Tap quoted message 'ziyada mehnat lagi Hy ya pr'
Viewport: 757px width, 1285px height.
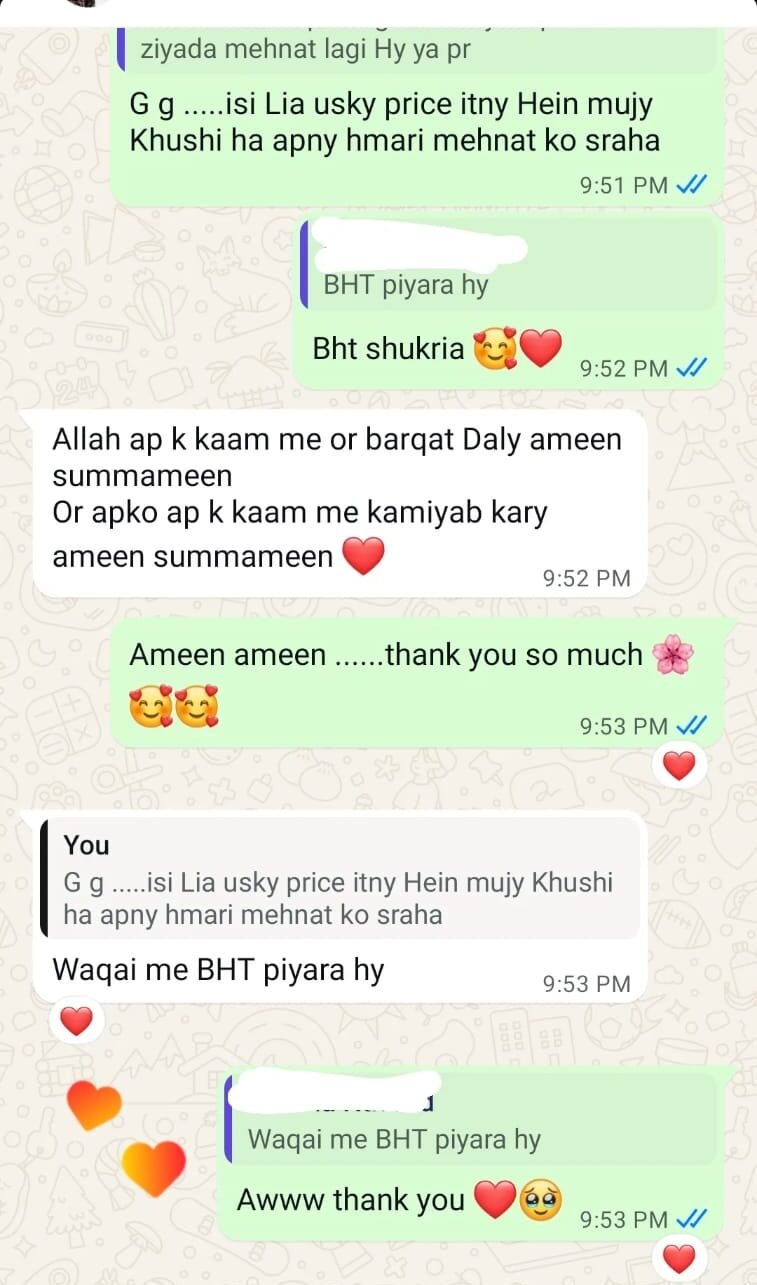pyautogui.click(x=415, y=50)
